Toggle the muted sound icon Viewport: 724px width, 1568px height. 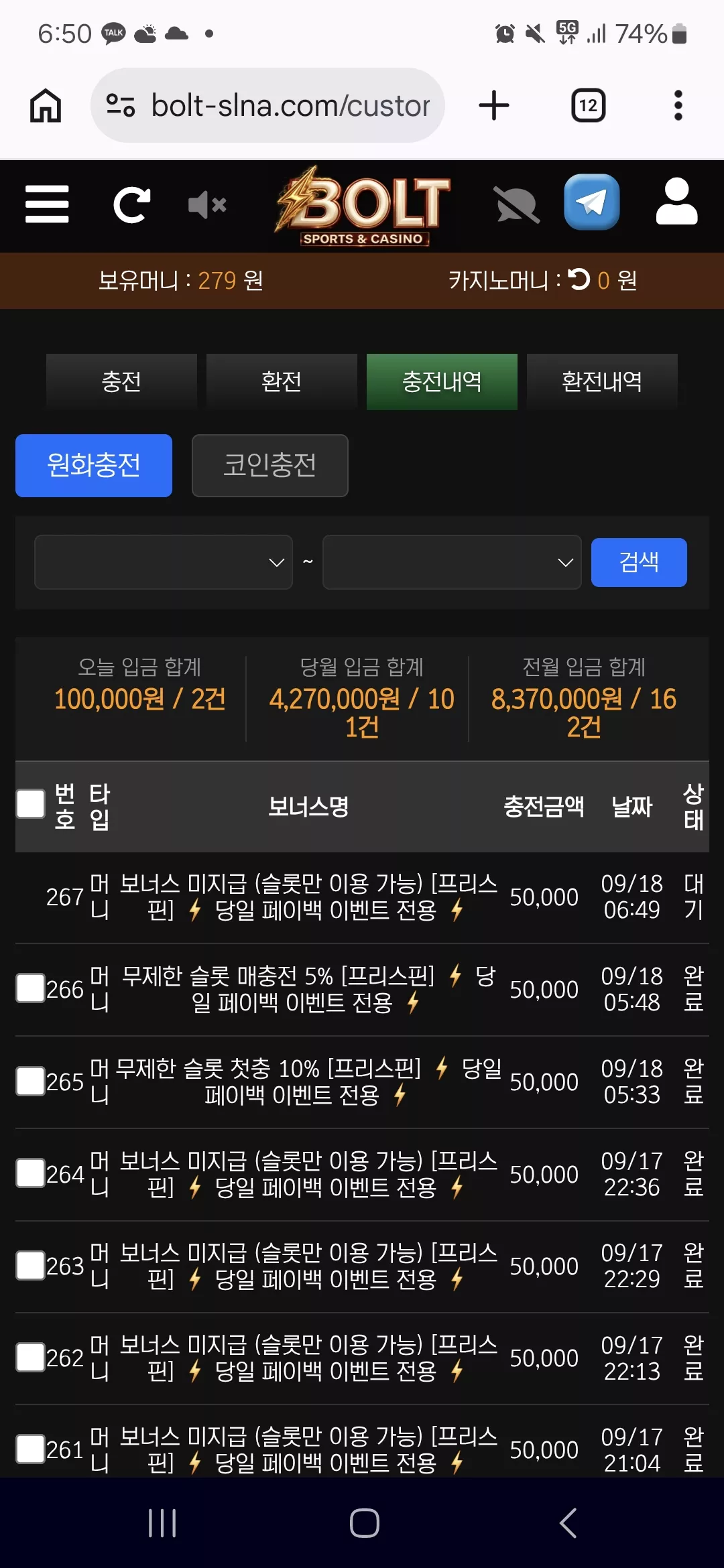tap(207, 204)
